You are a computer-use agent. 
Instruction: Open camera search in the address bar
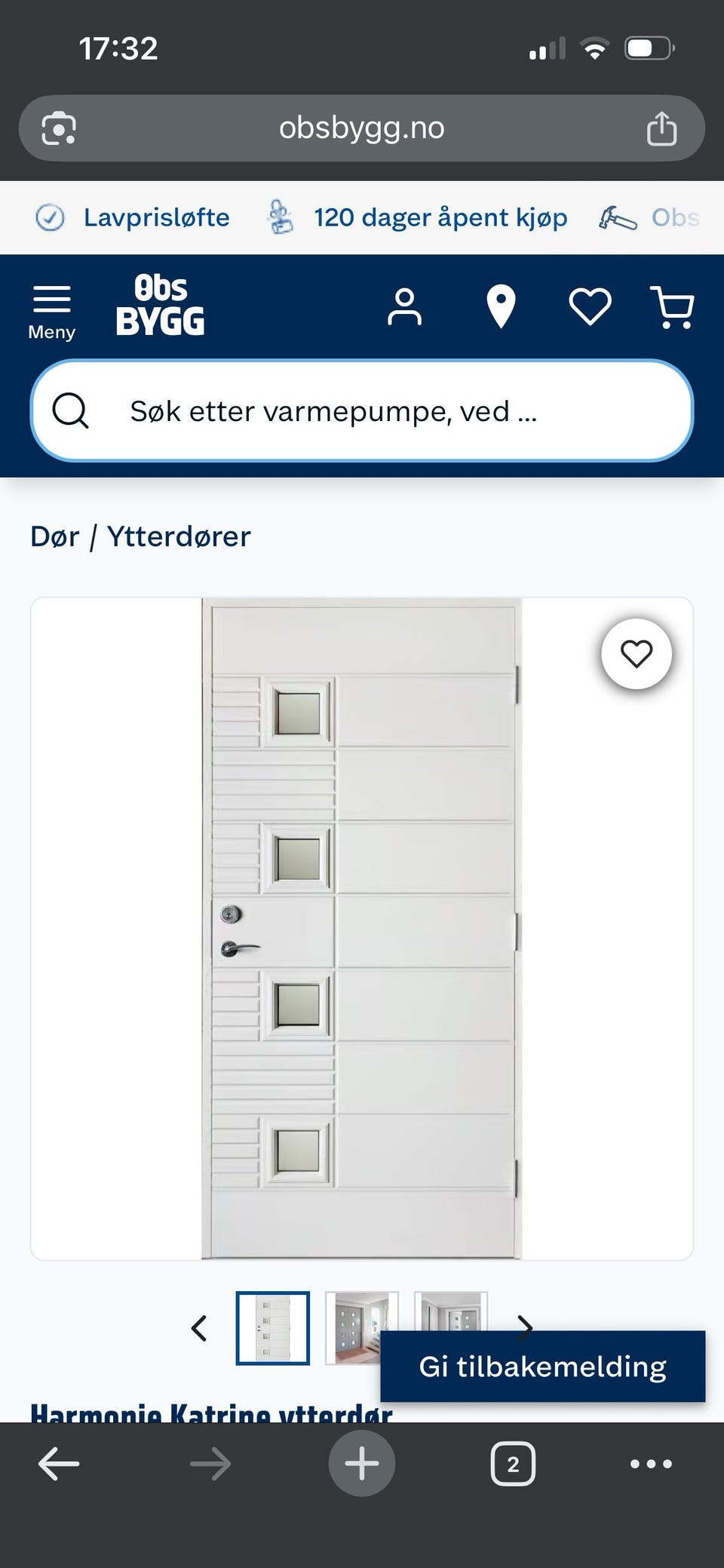pyautogui.click(x=59, y=128)
